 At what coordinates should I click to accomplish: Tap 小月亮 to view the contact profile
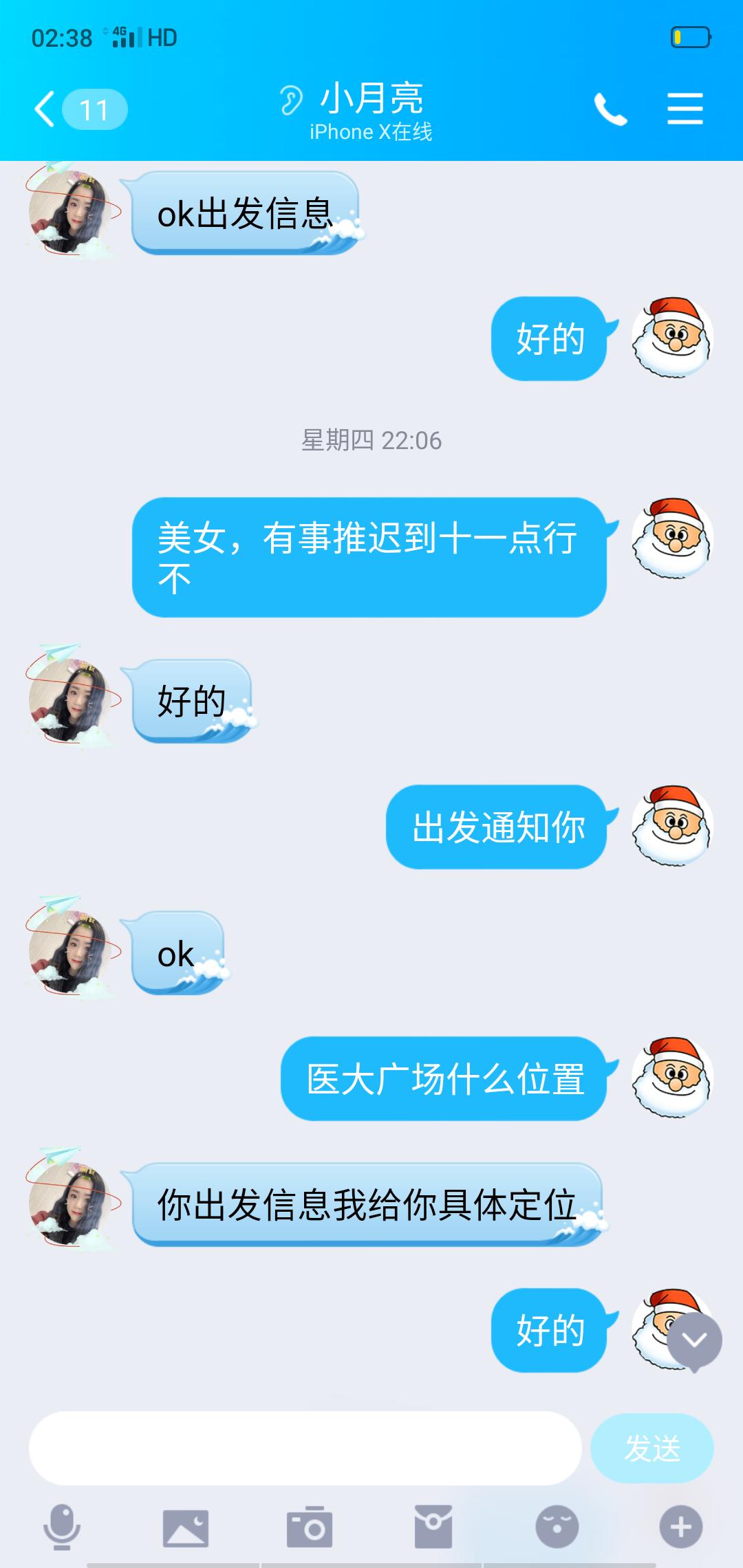(x=371, y=98)
